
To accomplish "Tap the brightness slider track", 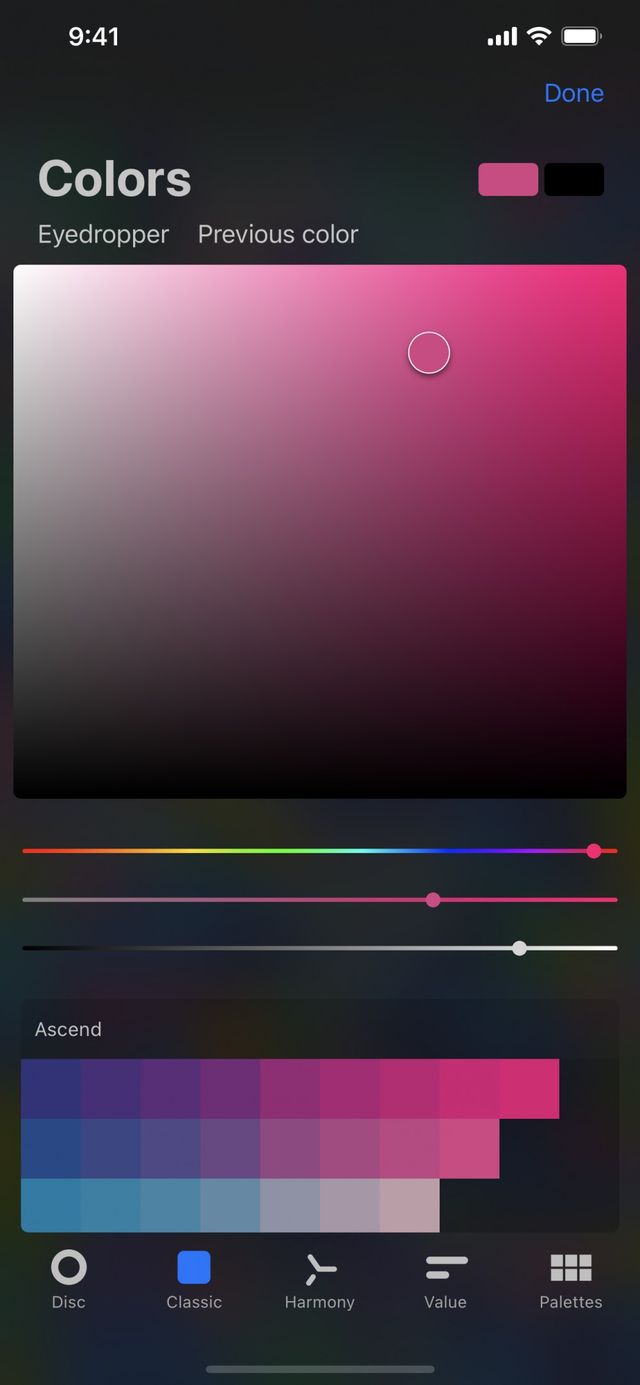I will point(320,948).
